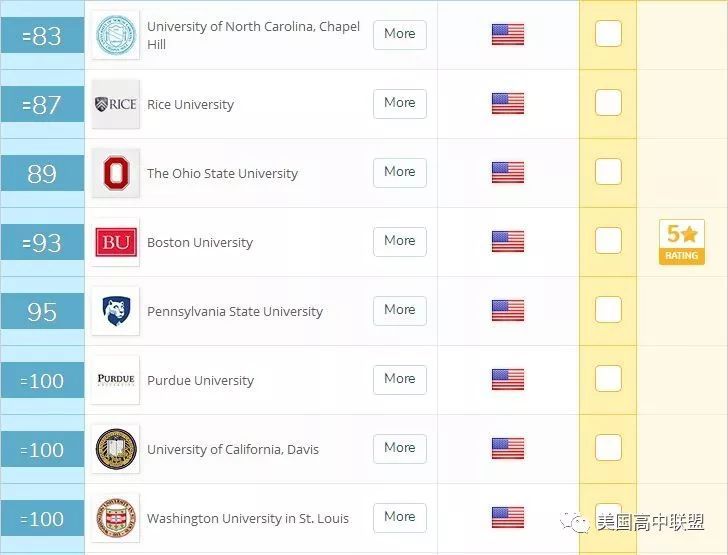
Task: Check the box for University of North Carolina
Action: tap(608, 34)
